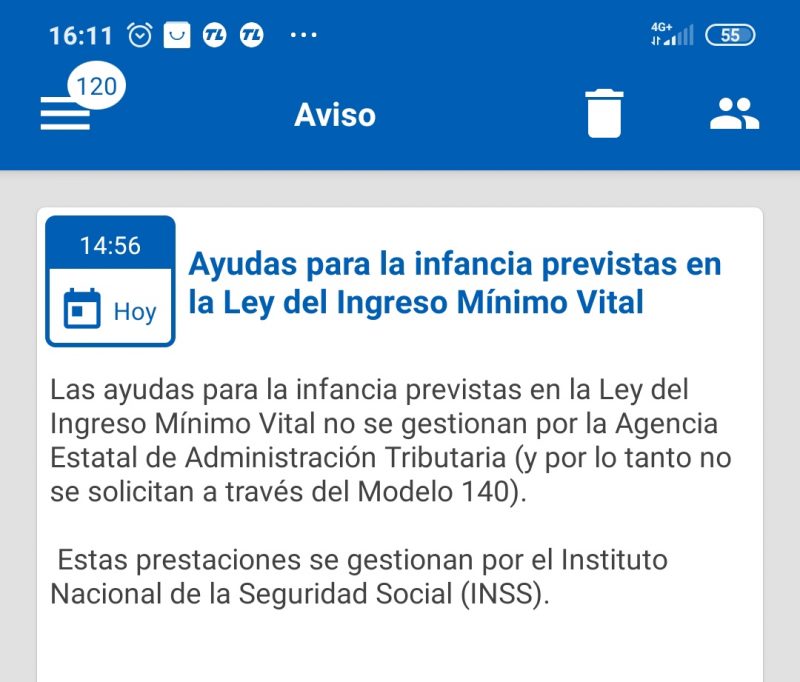Delete this notice with the trash icon

(x=604, y=113)
